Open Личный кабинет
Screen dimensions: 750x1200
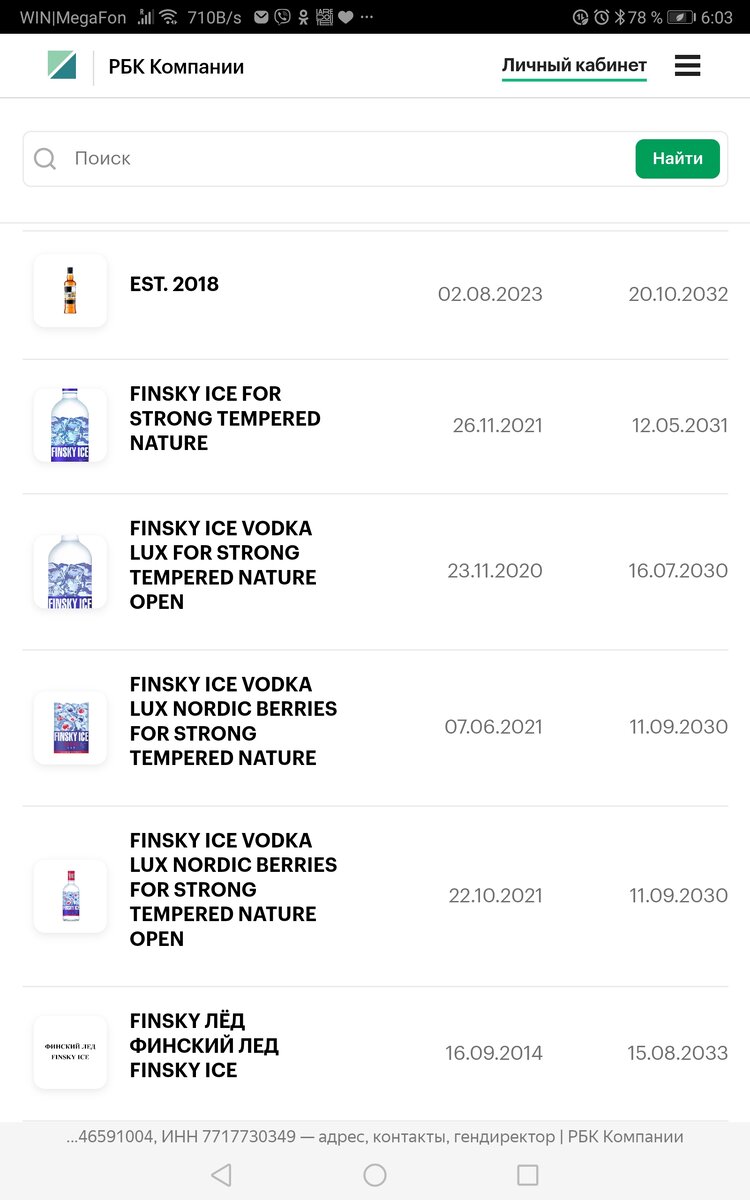(x=574, y=66)
